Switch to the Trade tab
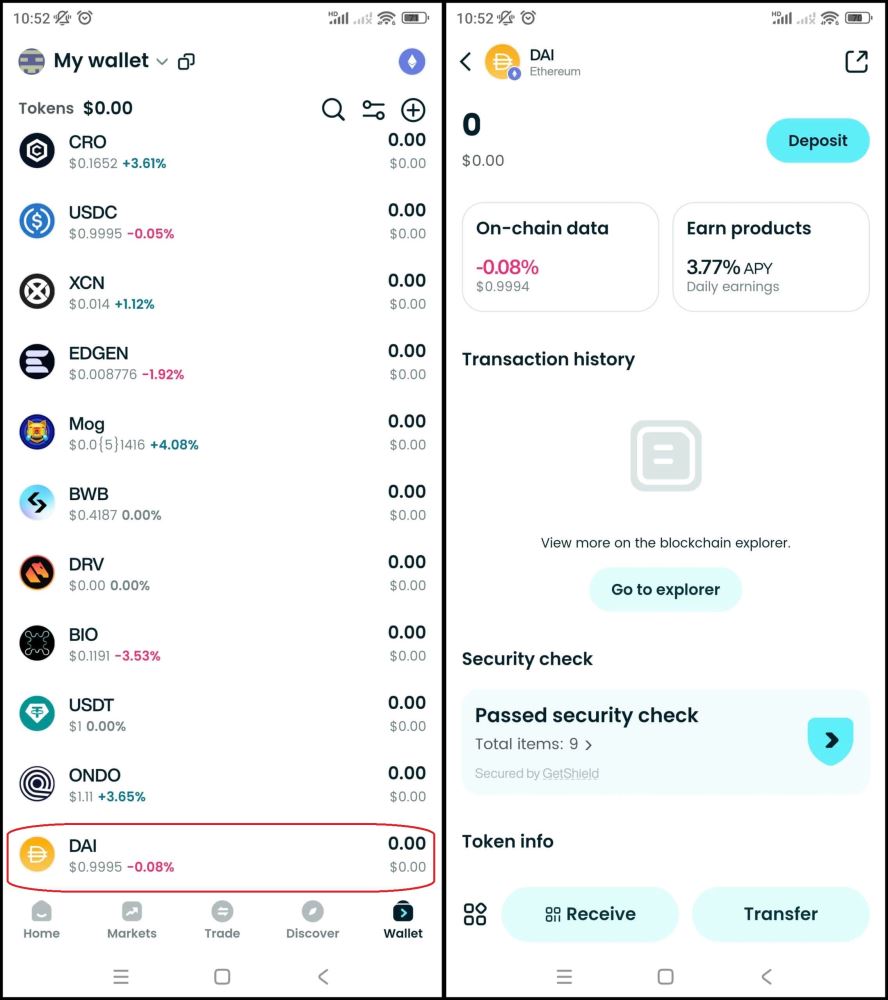Viewport: 888px width, 1000px height. tap(222, 920)
